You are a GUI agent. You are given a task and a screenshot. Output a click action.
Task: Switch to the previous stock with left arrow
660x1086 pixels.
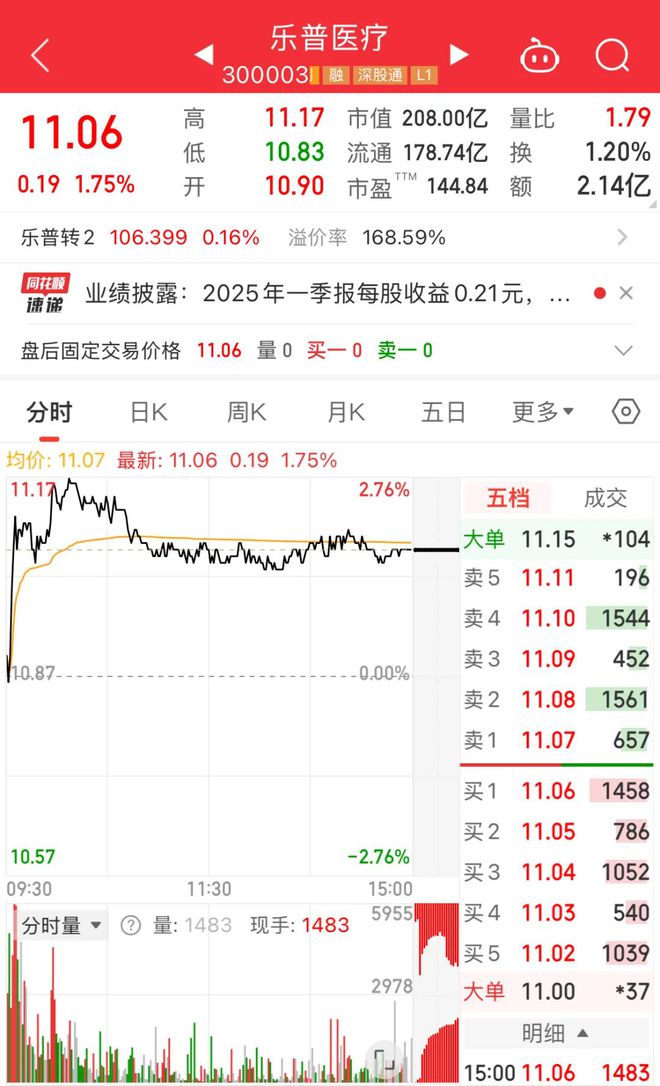pyautogui.click(x=203, y=53)
